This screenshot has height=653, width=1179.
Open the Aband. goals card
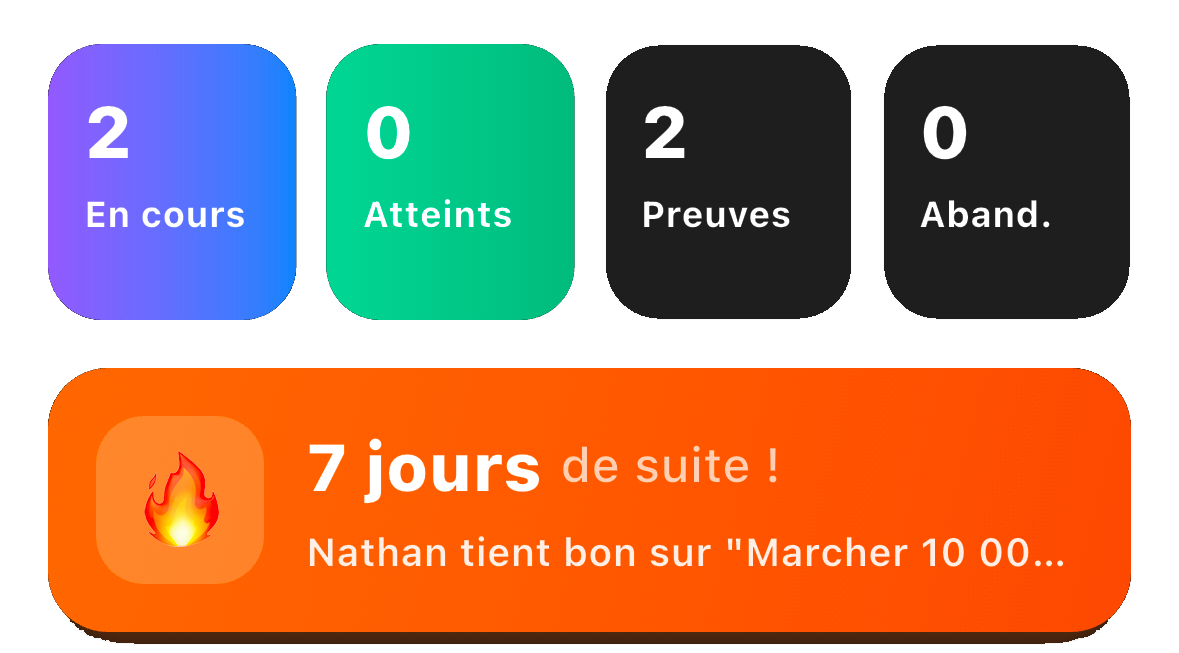click(1006, 182)
